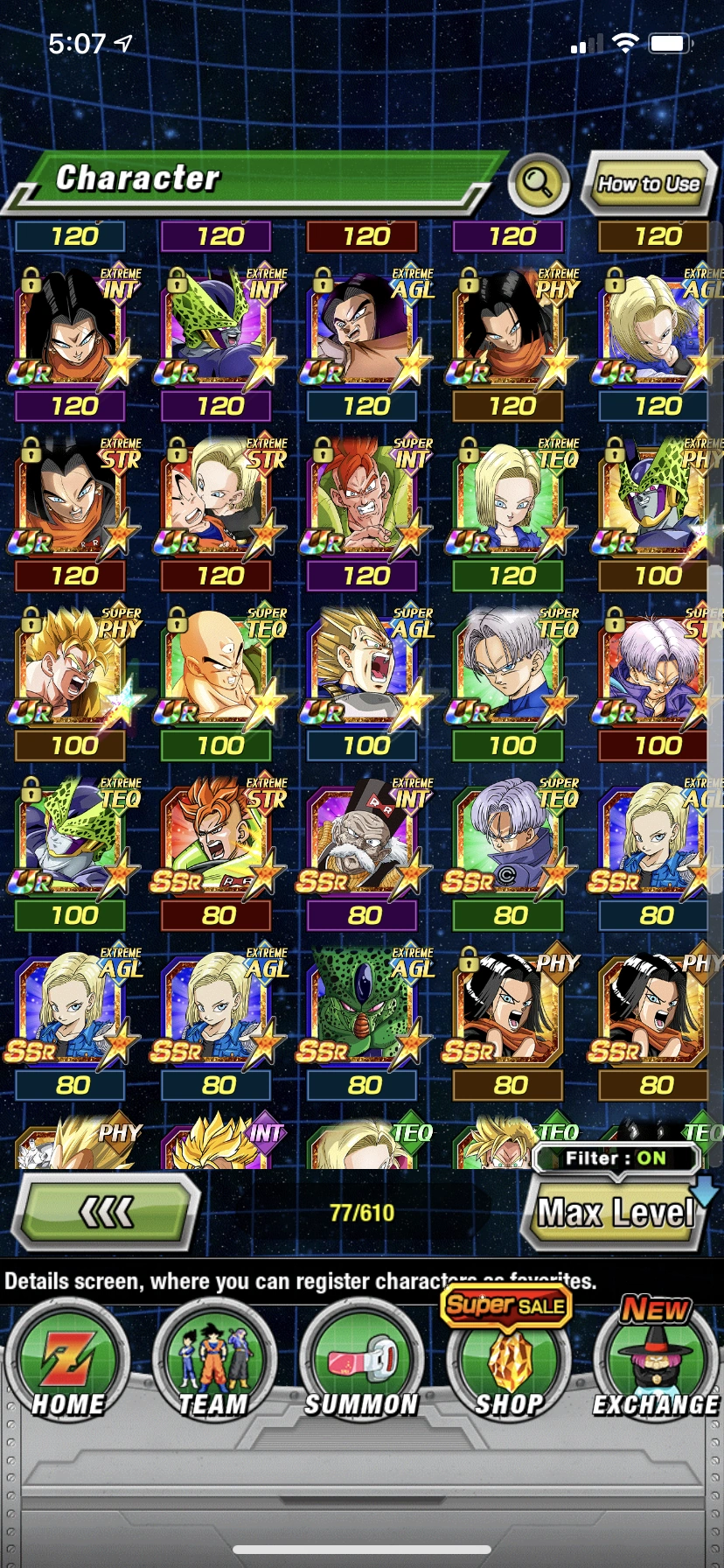Choose the Extreme AGL Cell SSR level 80 card
Screen dimensions: 724x1568
click(x=366, y=1022)
